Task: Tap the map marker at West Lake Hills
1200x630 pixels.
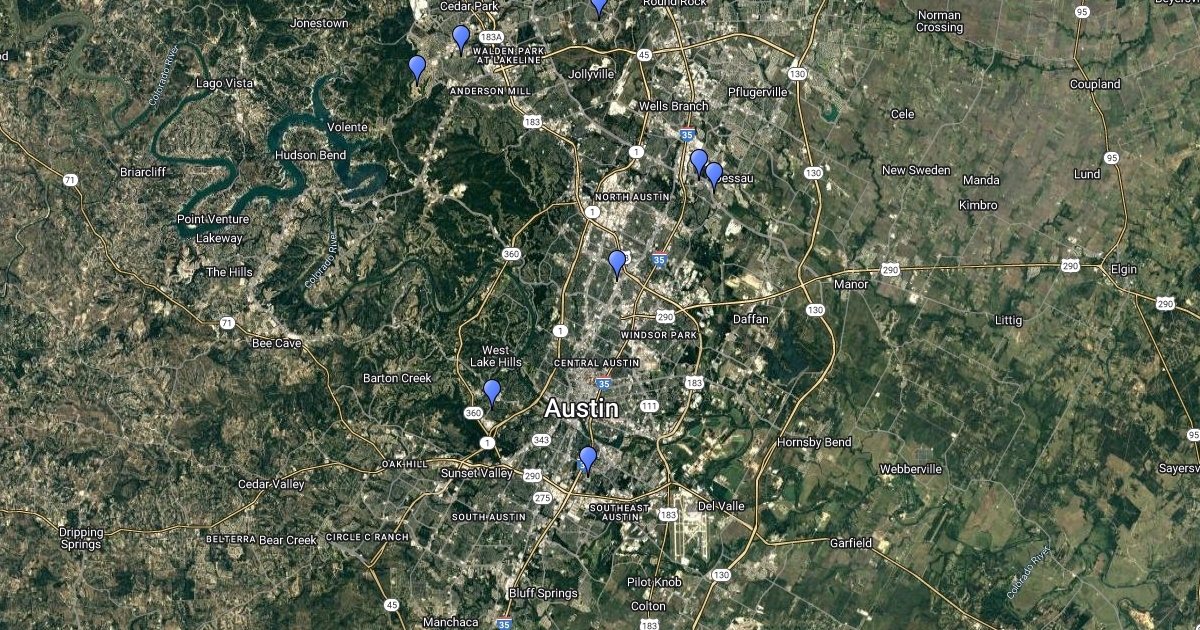Action: point(492,391)
